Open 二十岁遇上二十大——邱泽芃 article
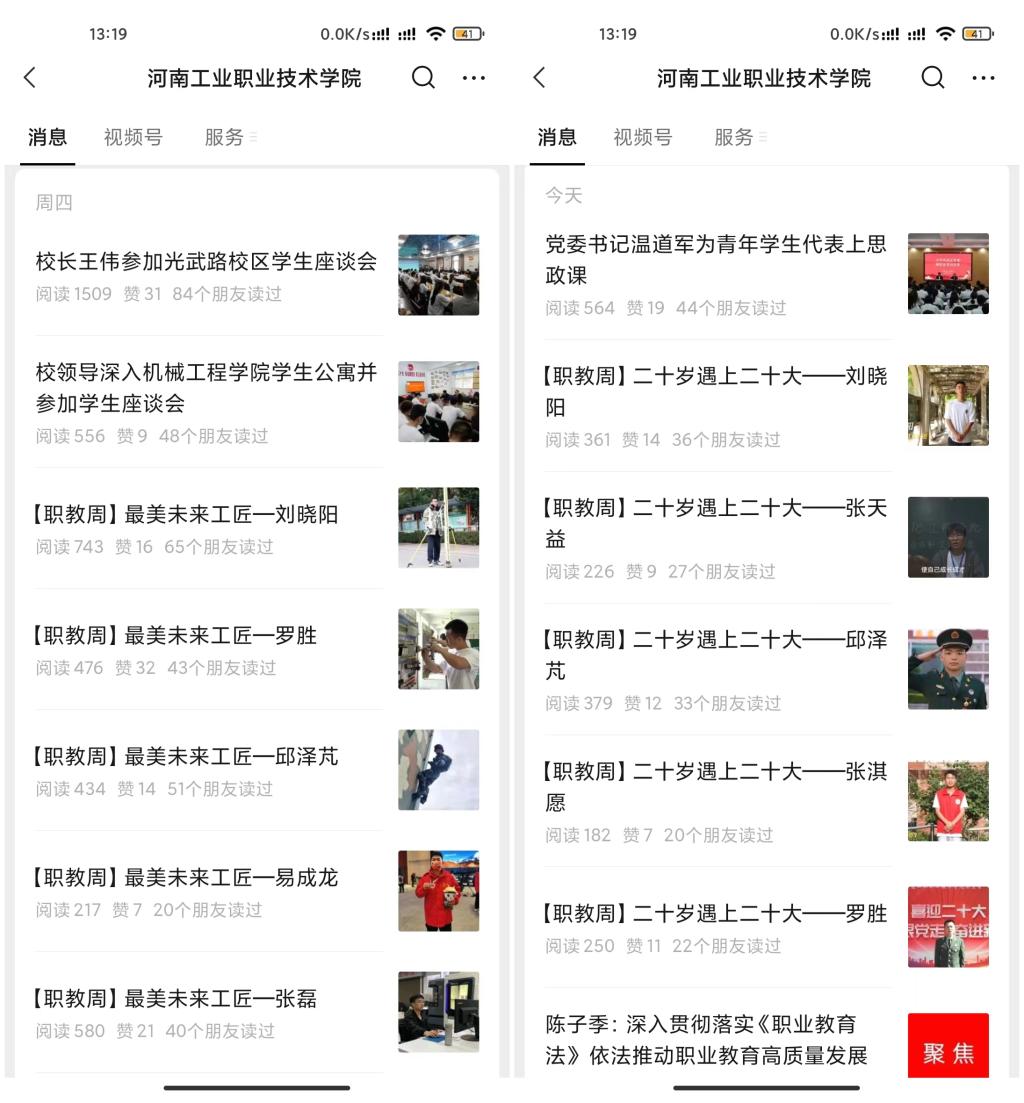 pos(715,656)
